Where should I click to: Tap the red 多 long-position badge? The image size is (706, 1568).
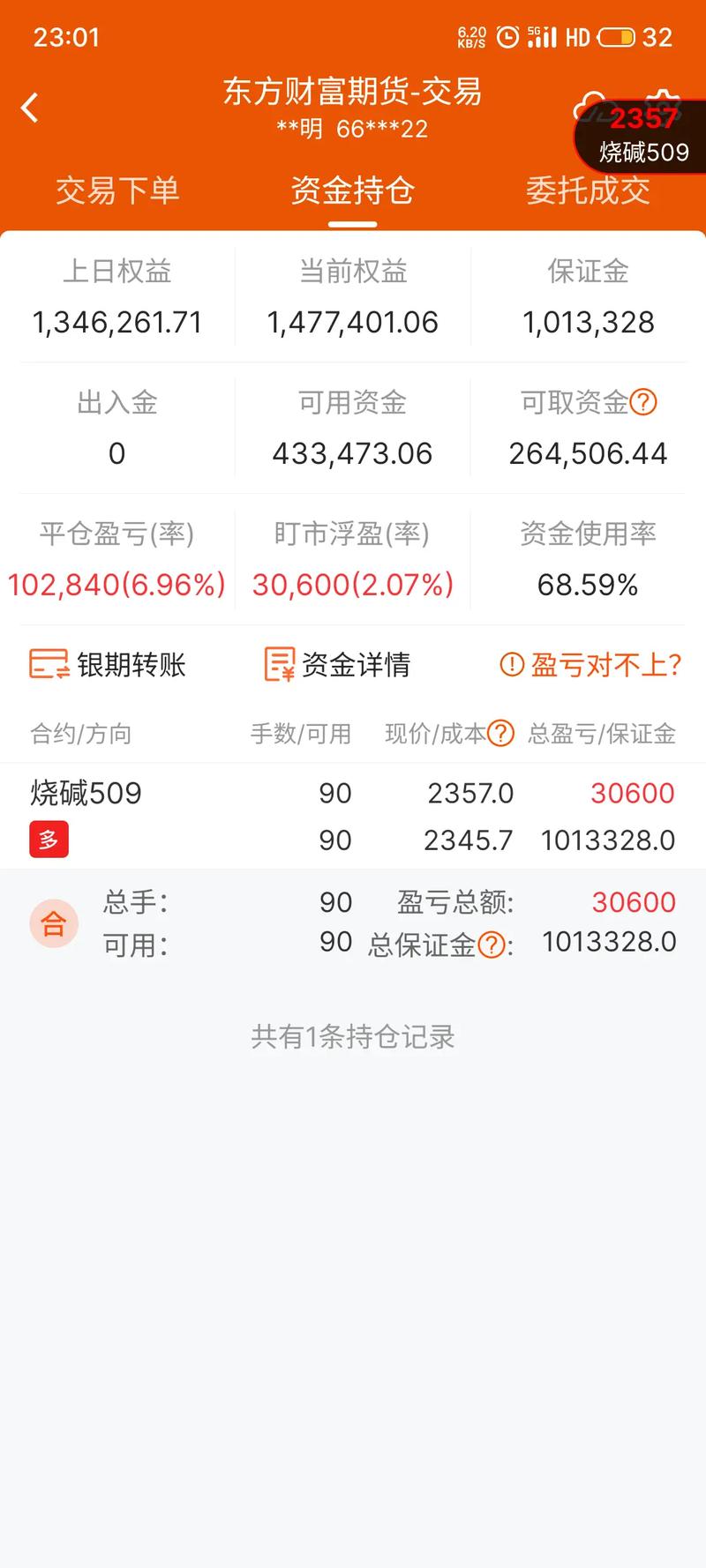pyautogui.click(x=49, y=840)
